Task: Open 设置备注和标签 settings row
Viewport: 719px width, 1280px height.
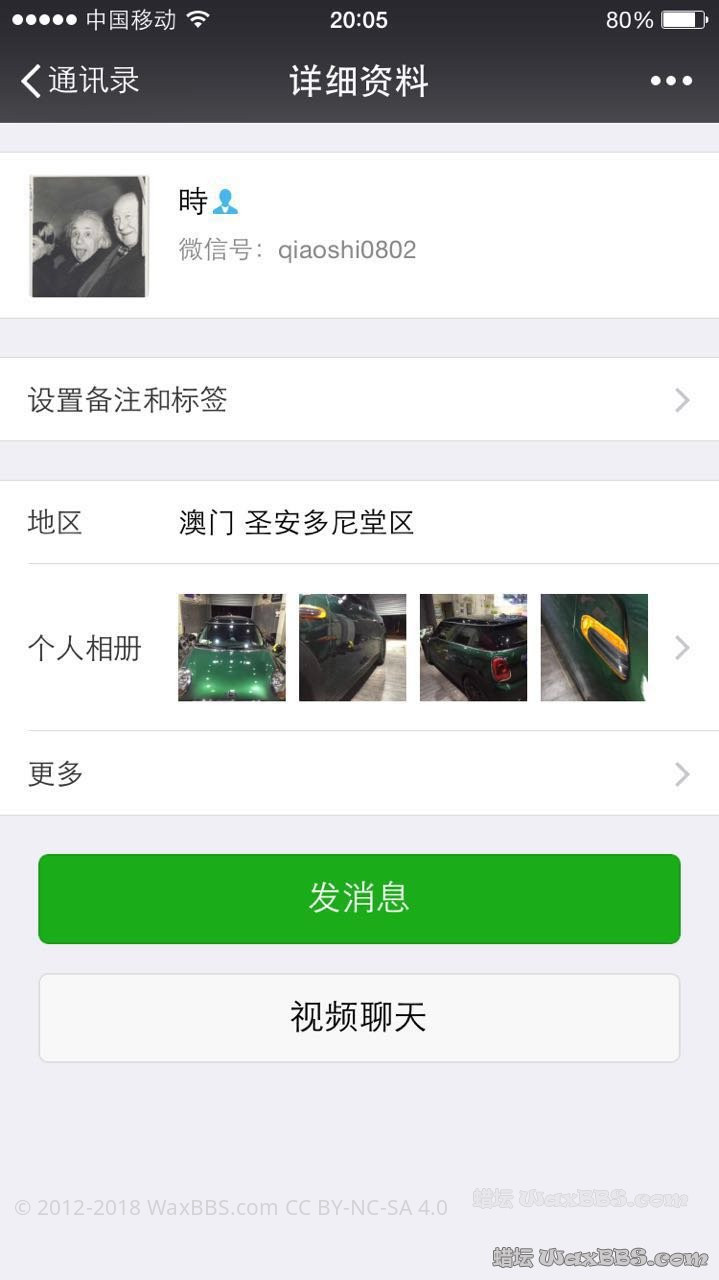Action: pos(359,400)
